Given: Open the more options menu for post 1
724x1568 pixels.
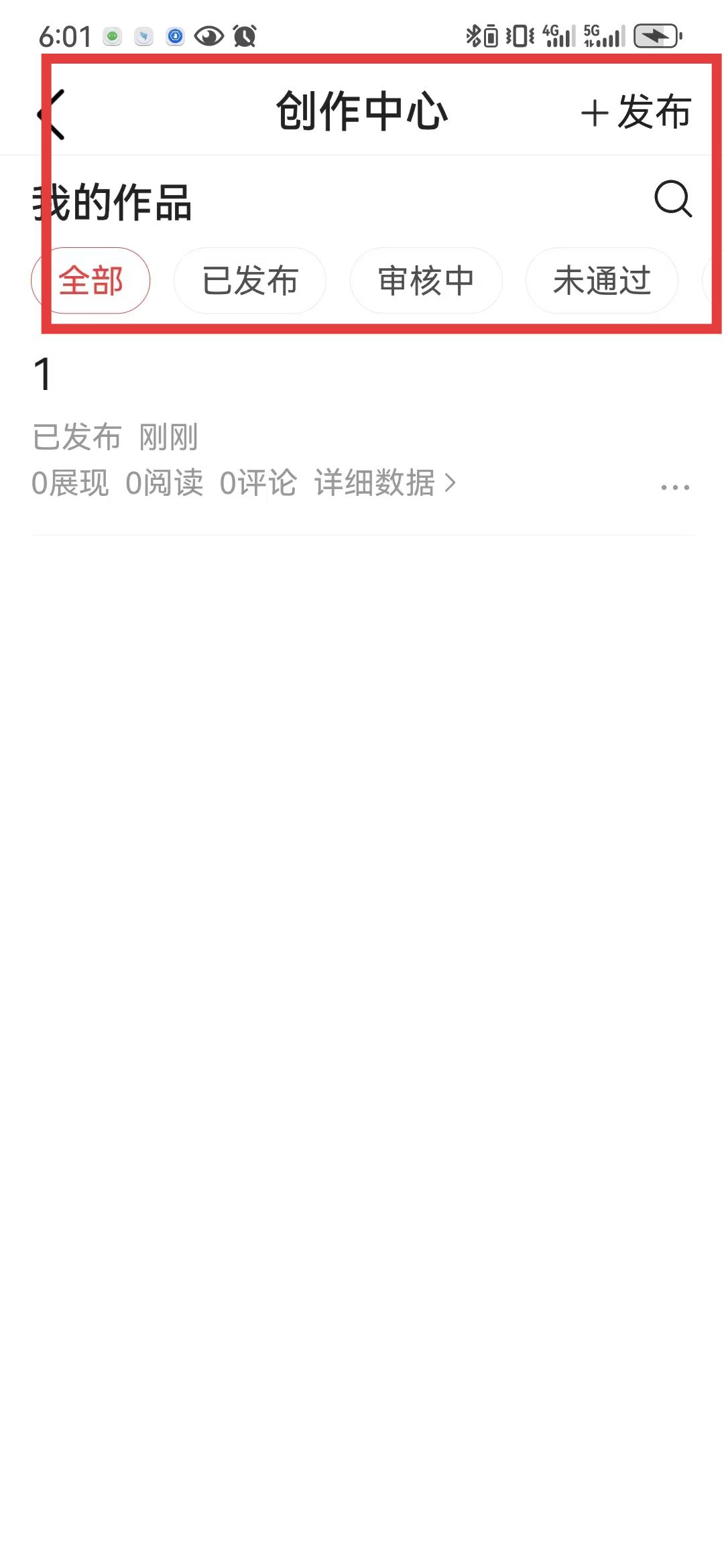Looking at the screenshot, I should pos(674,487).
